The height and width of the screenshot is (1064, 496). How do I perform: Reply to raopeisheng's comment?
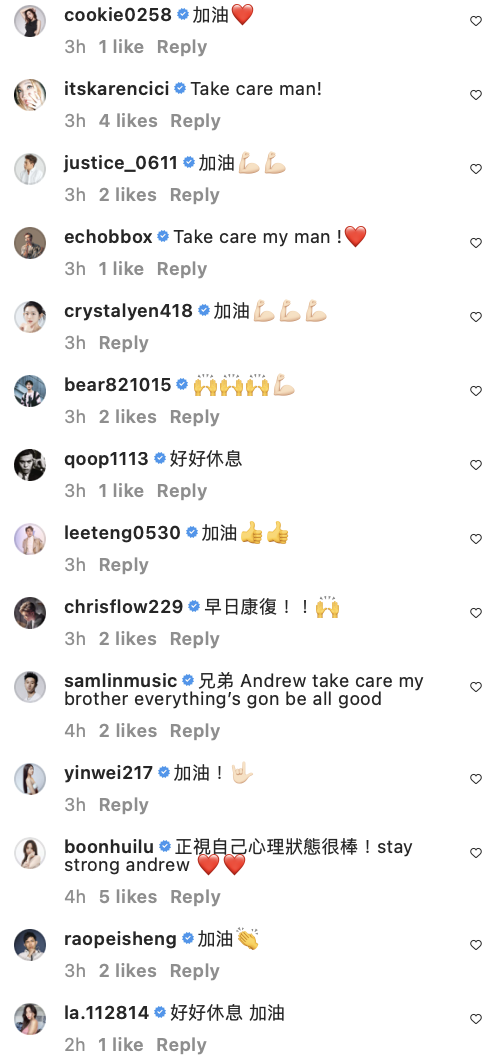click(195, 970)
